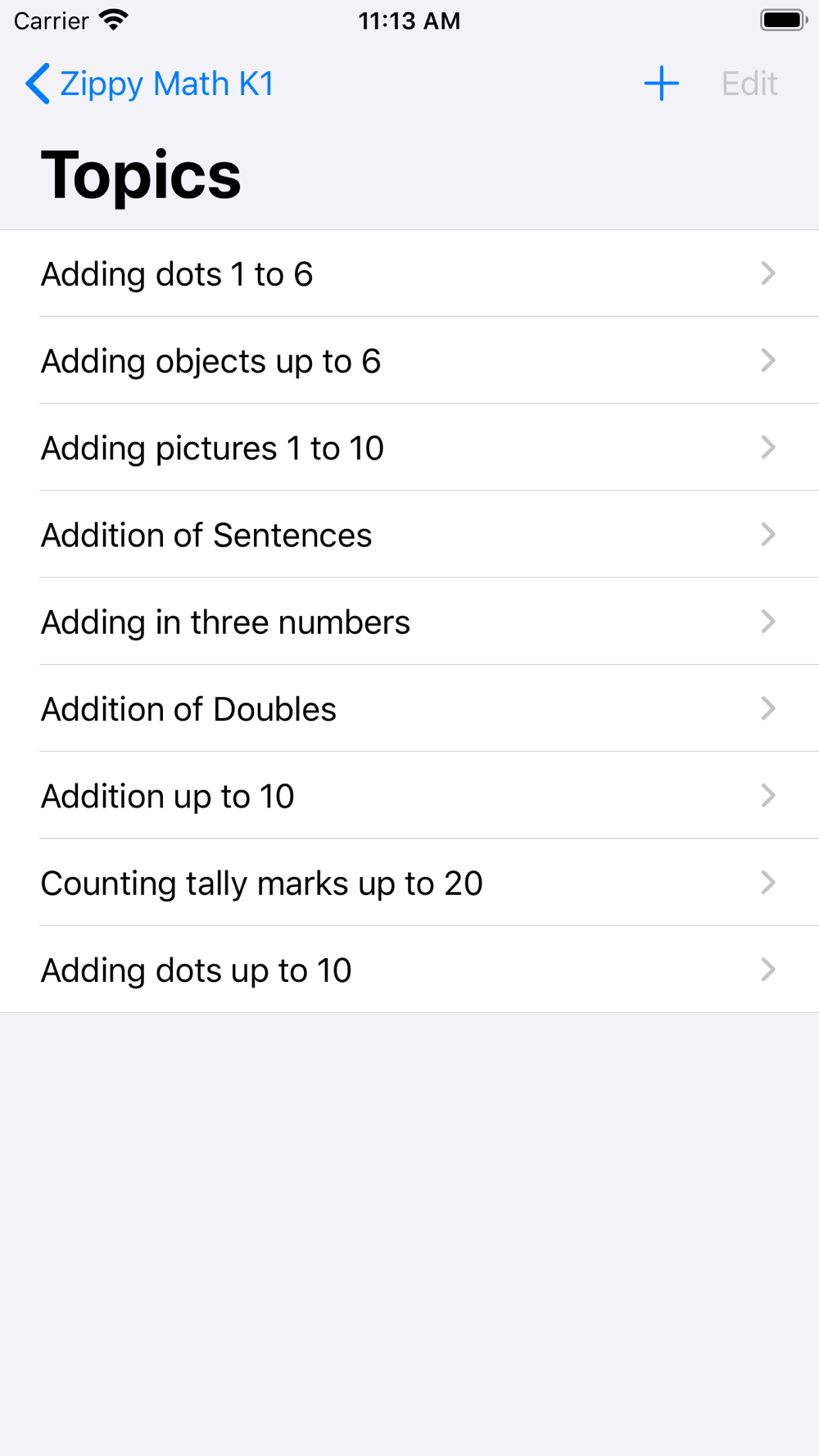Select Adding dots up to 10

[409, 970]
